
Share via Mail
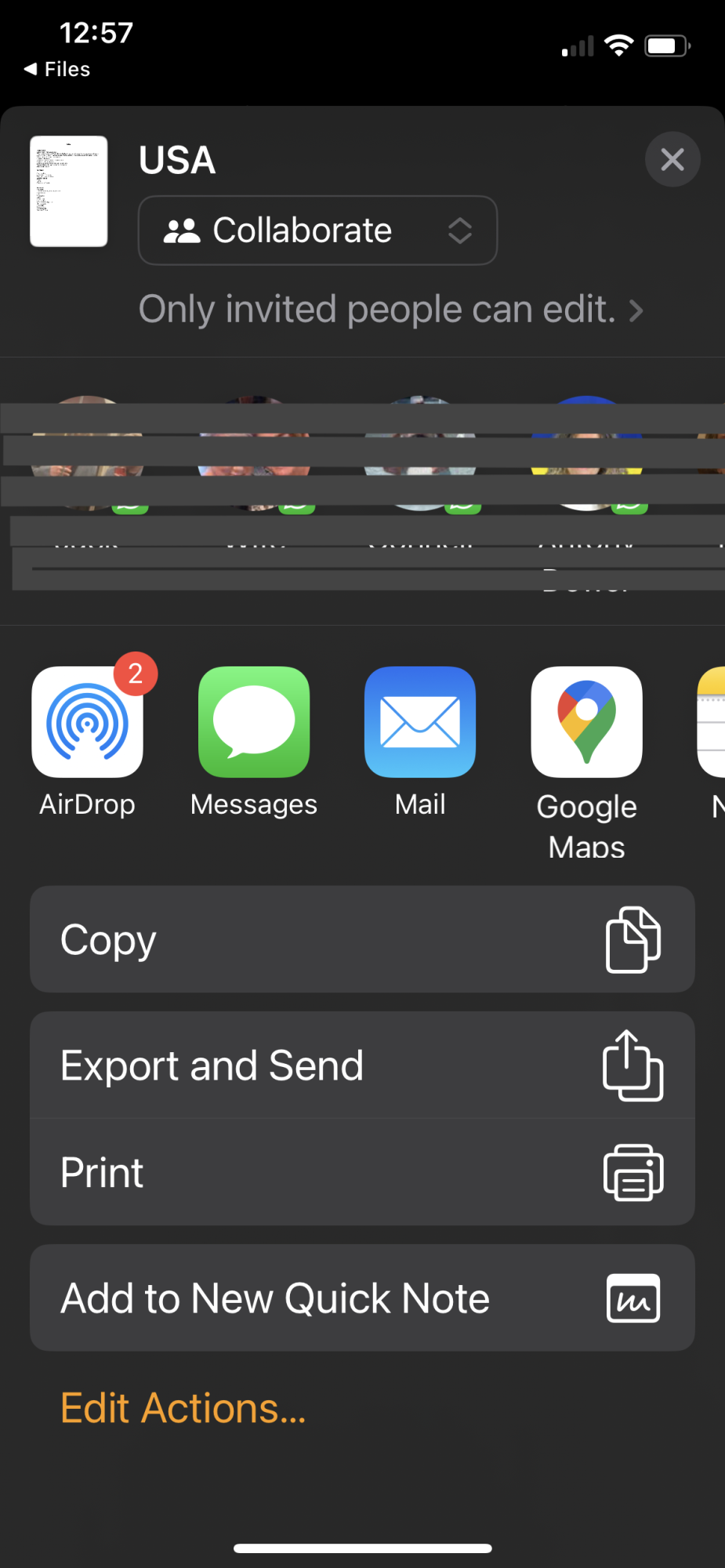pos(420,722)
